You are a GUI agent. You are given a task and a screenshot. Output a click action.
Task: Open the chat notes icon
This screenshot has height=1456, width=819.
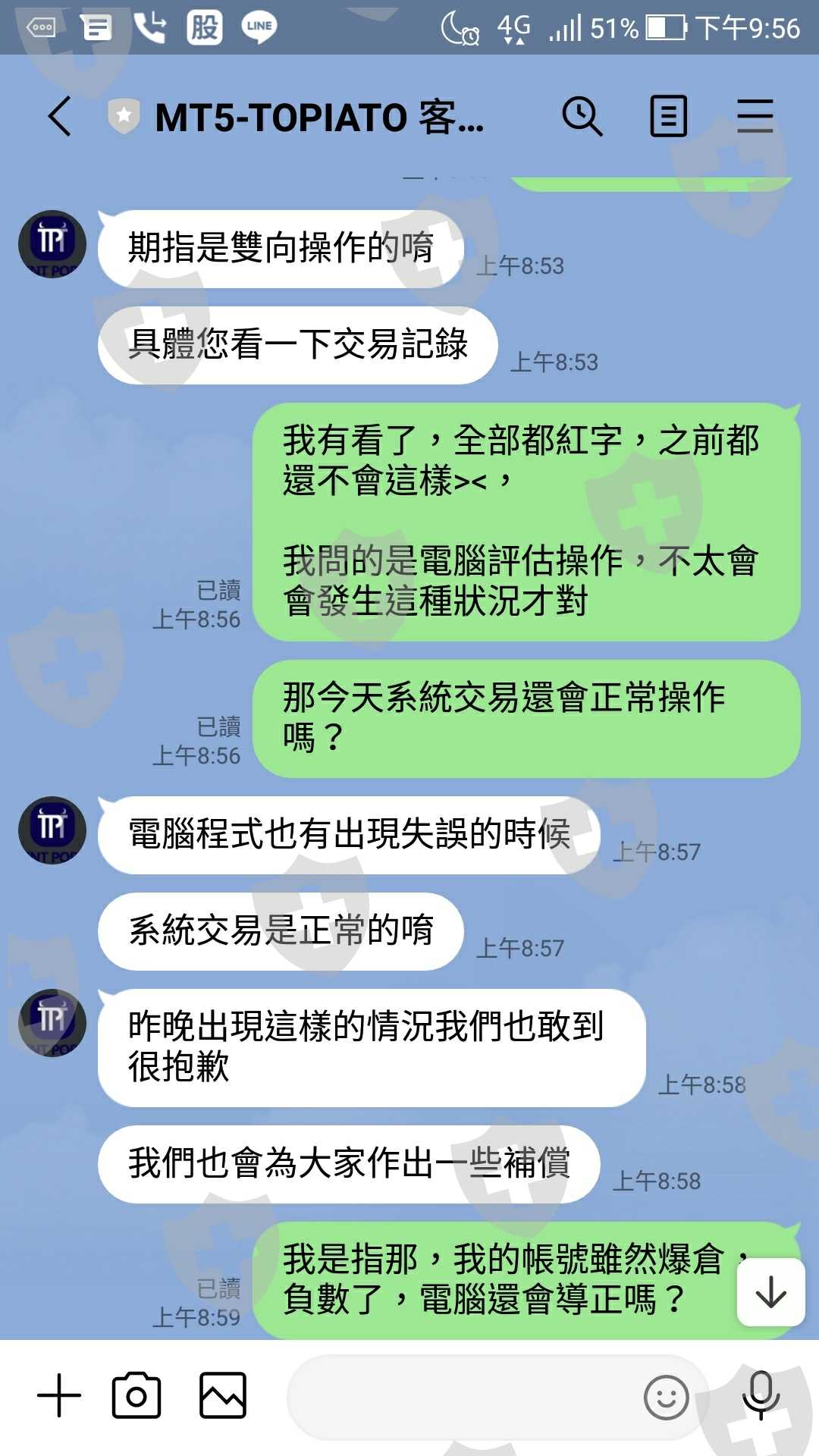coord(669,117)
